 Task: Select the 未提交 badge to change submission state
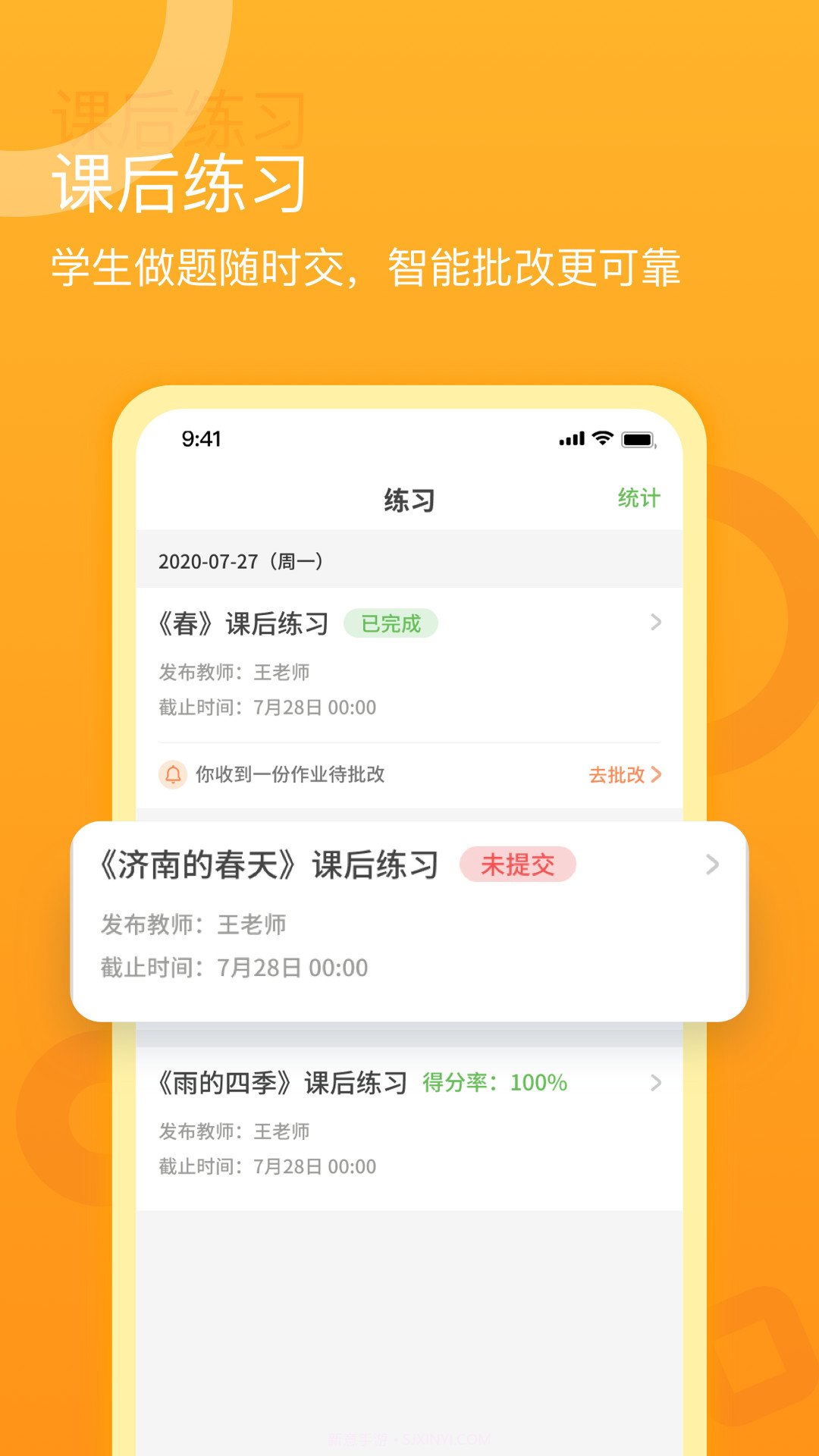519,864
